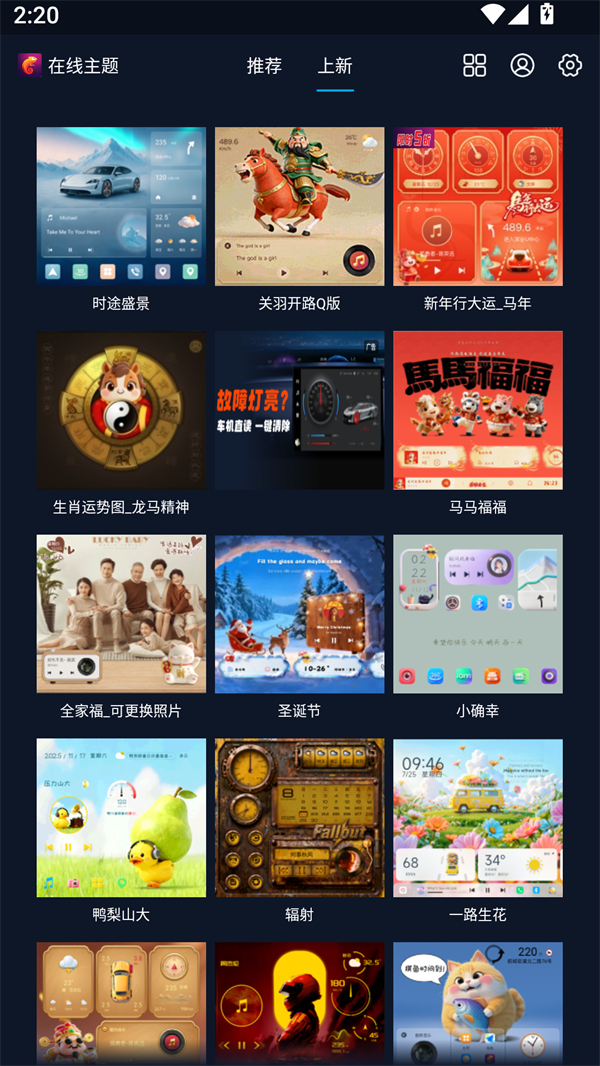View the 关羽开路Q版 theme
Screen dimensions: 600x1066
pos(299,207)
